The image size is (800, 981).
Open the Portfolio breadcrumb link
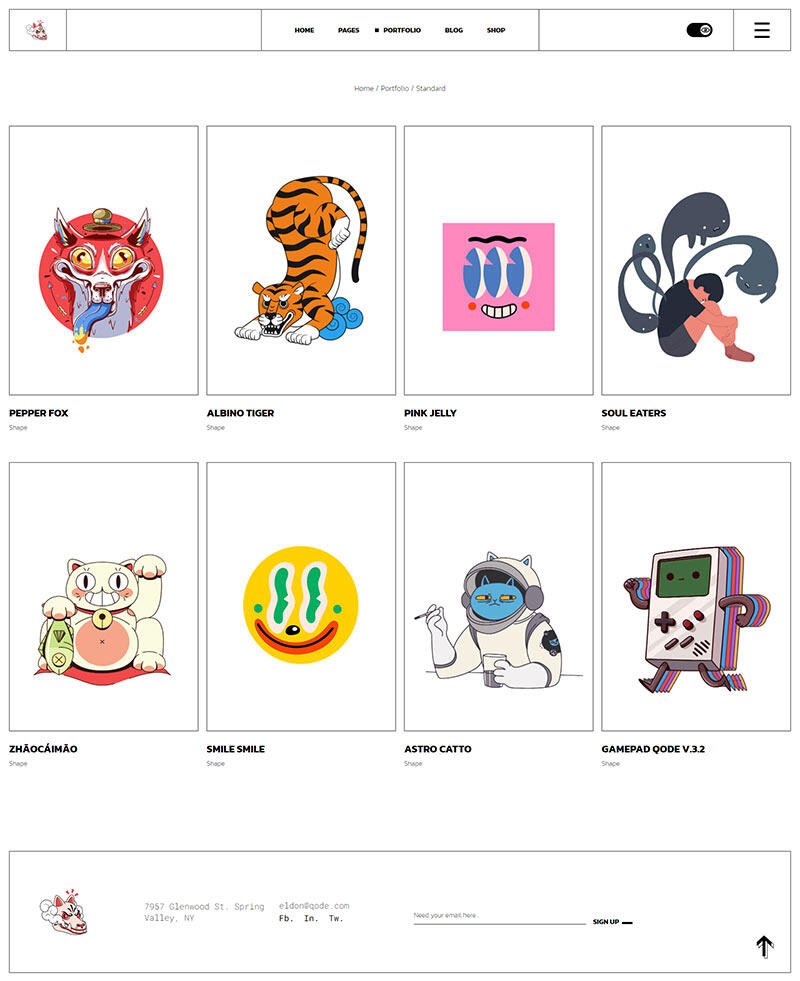click(x=394, y=89)
